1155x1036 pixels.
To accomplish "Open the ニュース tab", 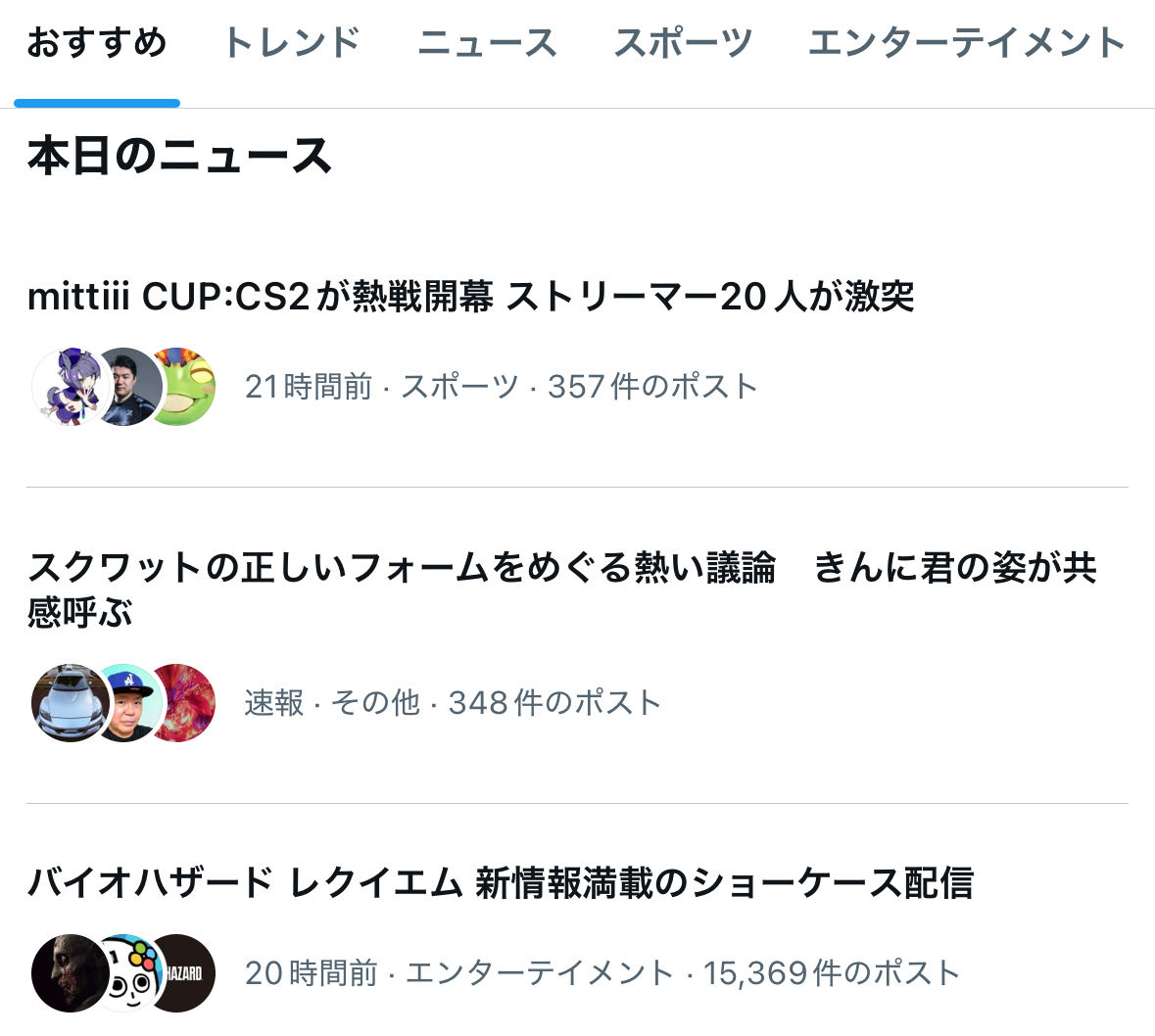I will tap(487, 43).
